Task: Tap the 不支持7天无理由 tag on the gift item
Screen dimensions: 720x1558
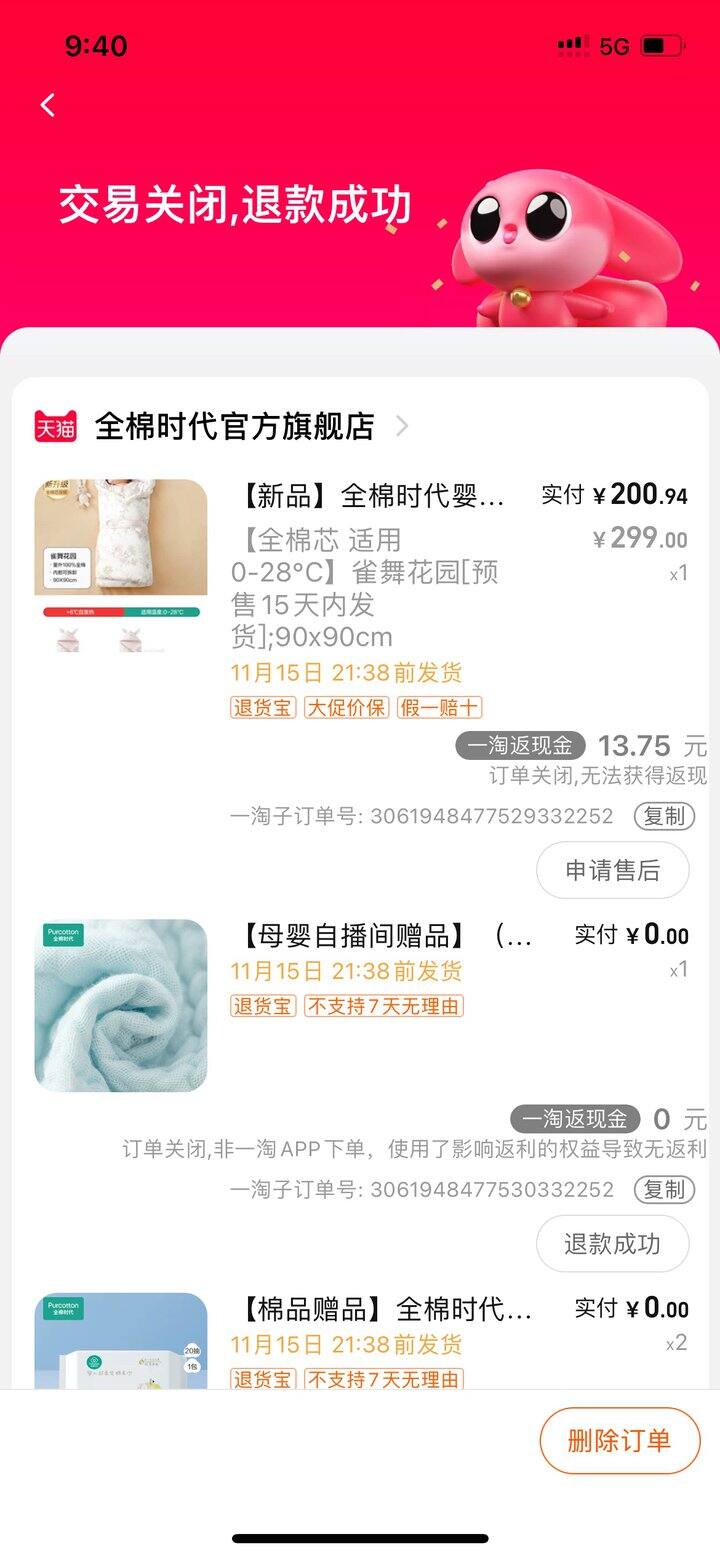Action: pyautogui.click(x=383, y=1007)
